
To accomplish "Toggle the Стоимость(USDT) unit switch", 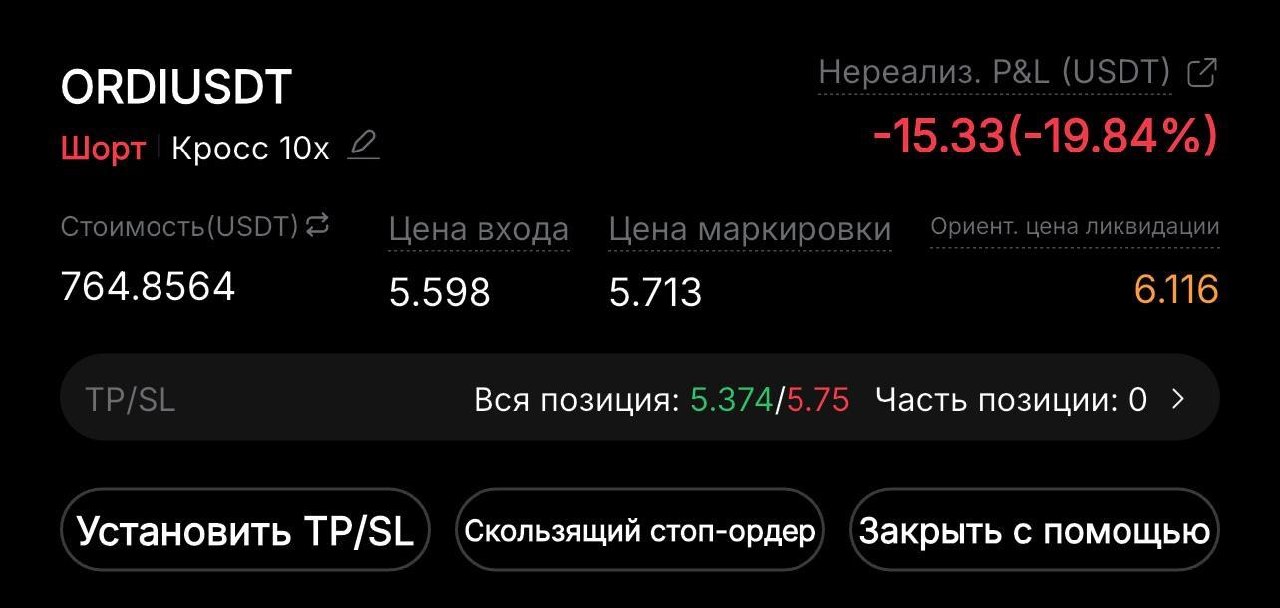I will click(x=317, y=226).
